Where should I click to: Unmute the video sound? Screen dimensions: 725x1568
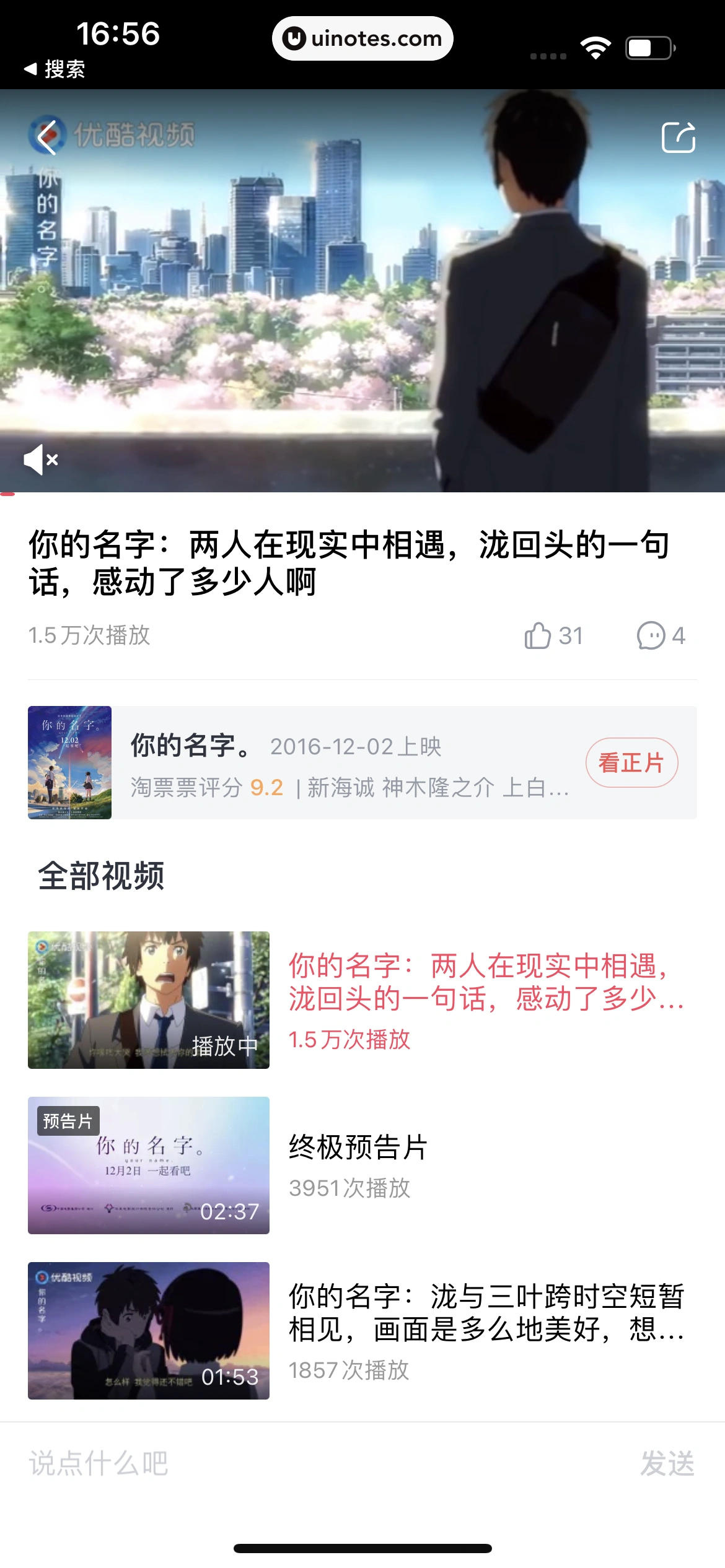[x=41, y=460]
